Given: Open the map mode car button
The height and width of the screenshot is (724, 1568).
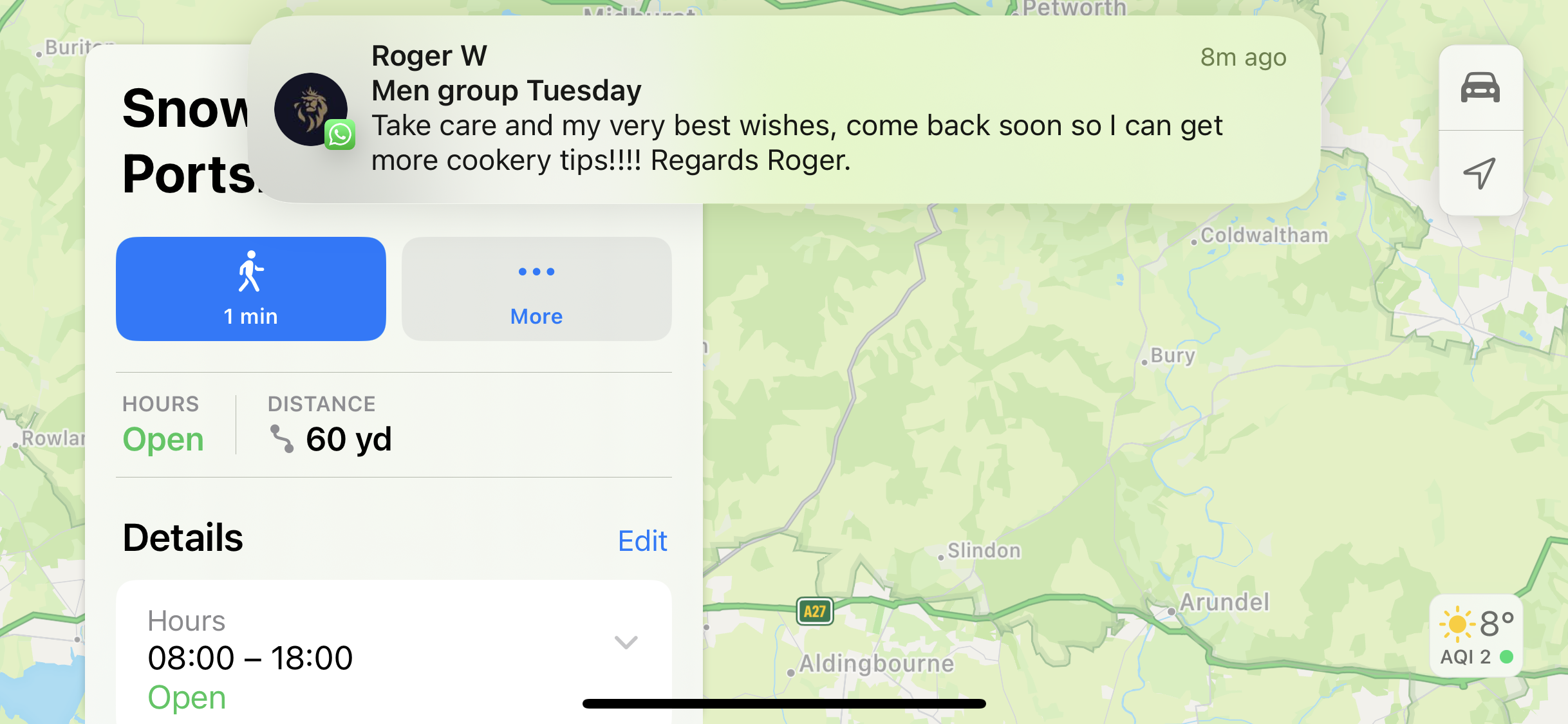Looking at the screenshot, I should (1480, 88).
